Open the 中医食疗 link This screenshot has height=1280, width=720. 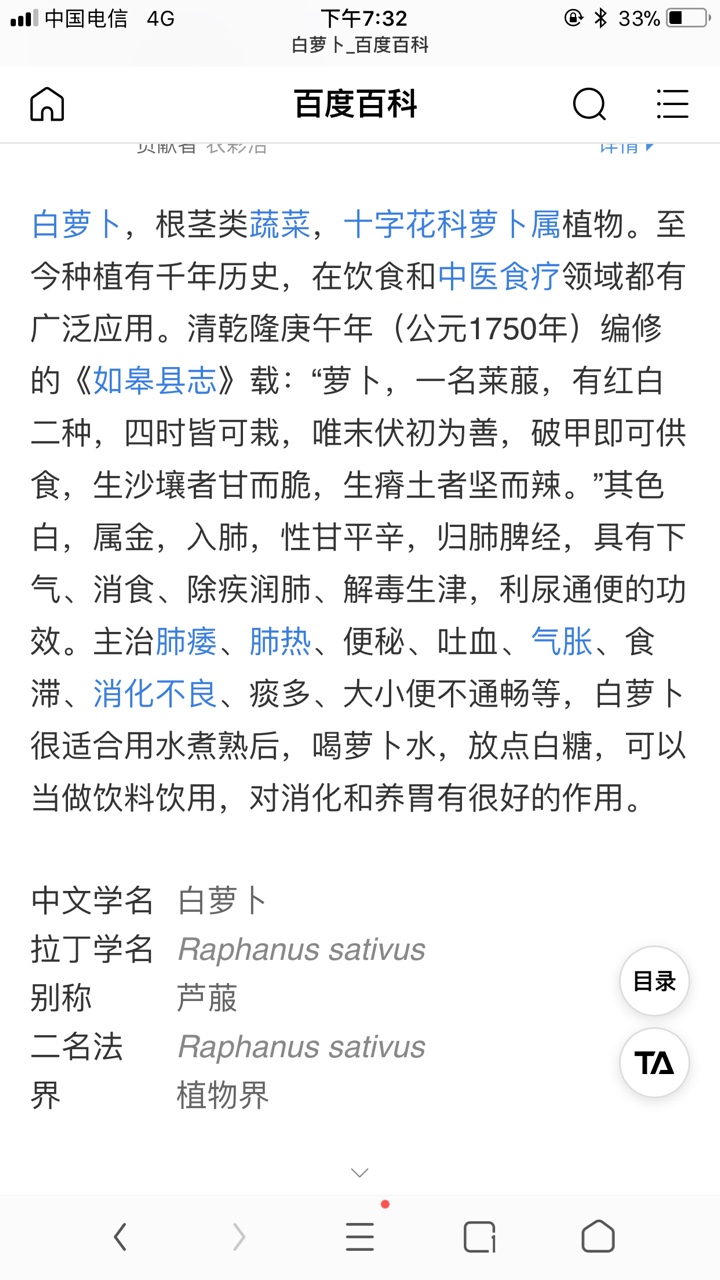(x=499, y=276)
